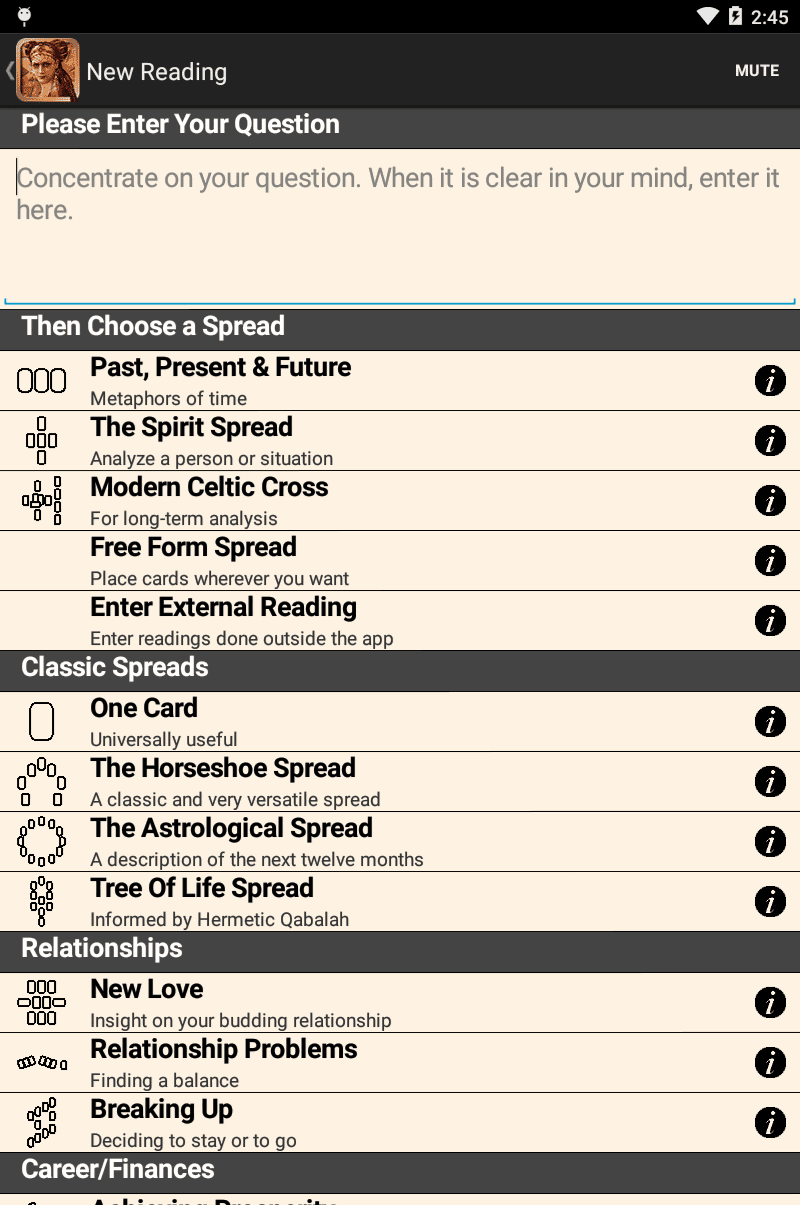Screen dimensions: 800x1205
Task: View info about Modern Celtic Cross
Action: [x=770, y=501]
